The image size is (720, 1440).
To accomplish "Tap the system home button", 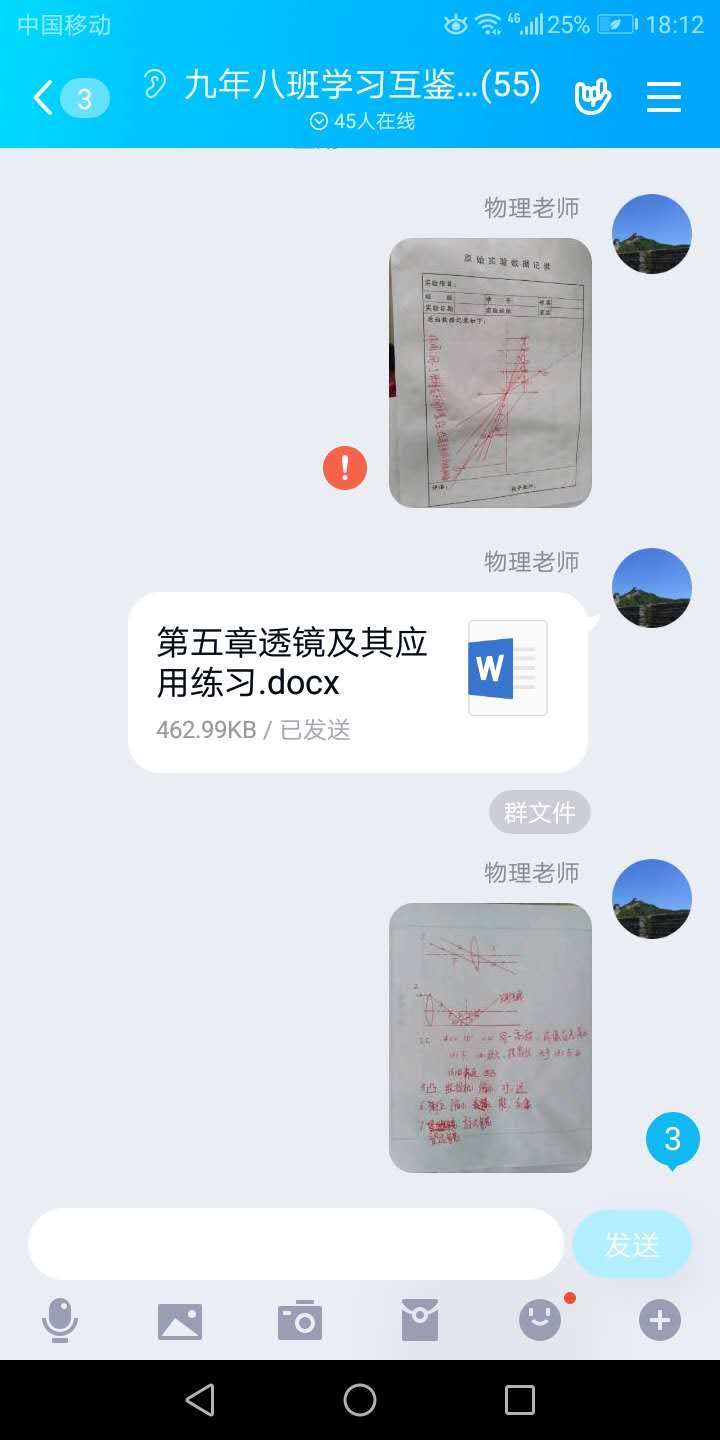I will [360, 1400].
